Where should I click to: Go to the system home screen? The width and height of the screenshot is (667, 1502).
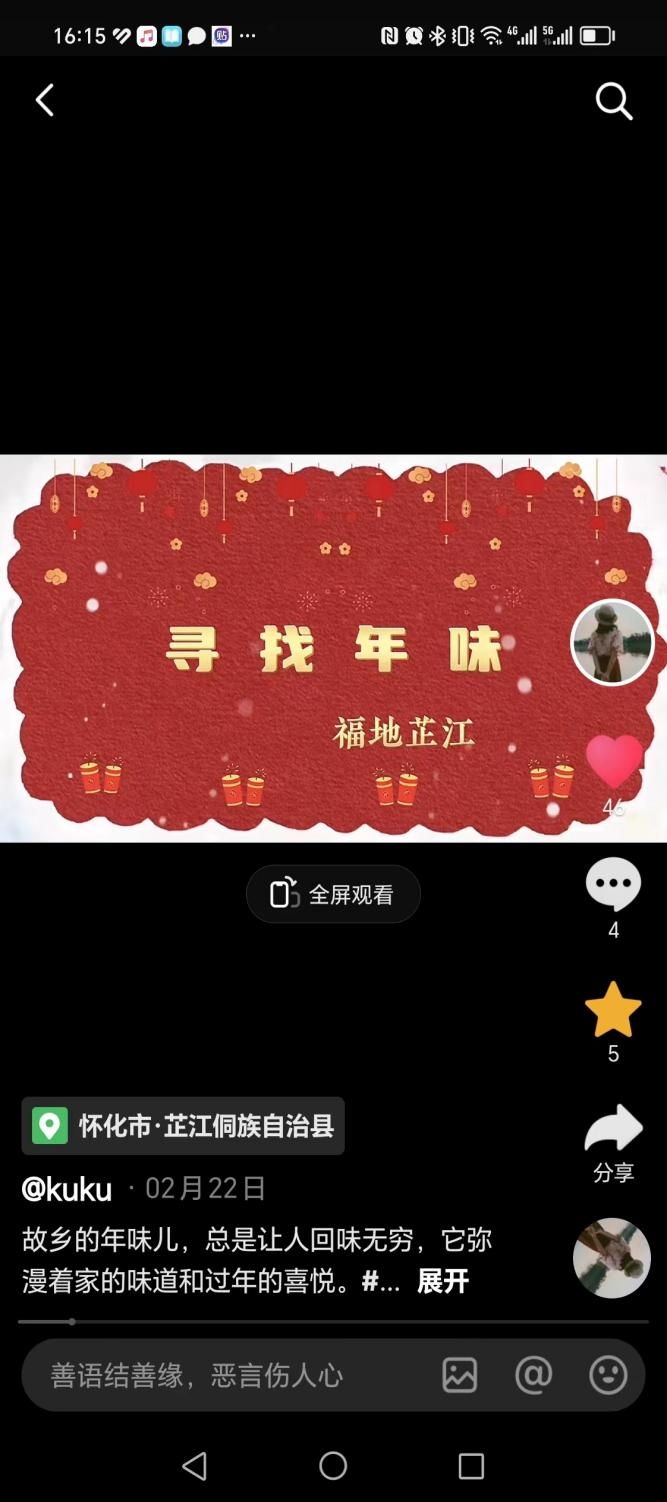pos(333,1466)
